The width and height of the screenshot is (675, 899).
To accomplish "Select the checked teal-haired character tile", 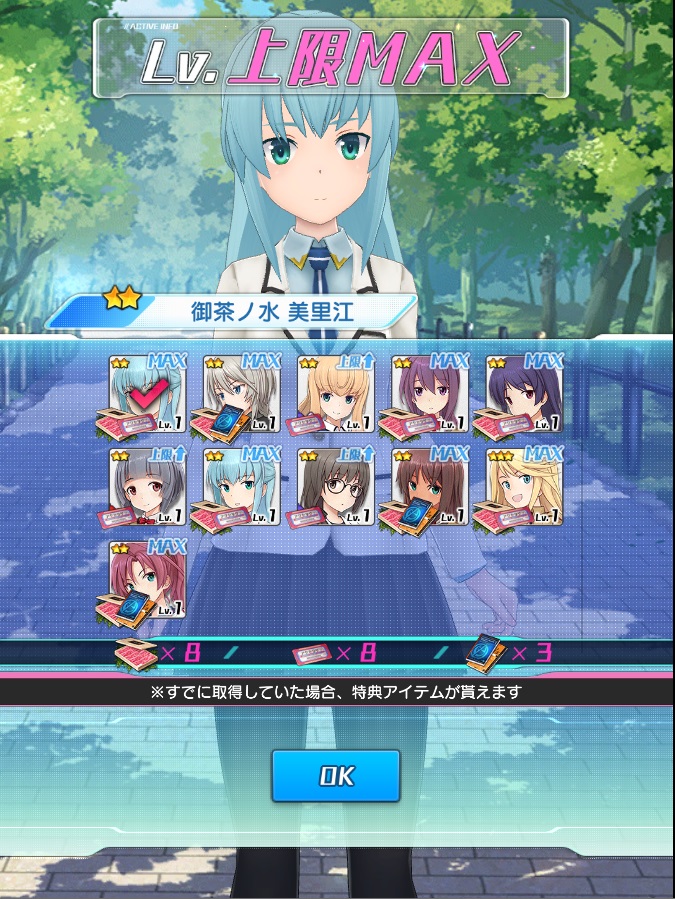I will pos(146,395).
